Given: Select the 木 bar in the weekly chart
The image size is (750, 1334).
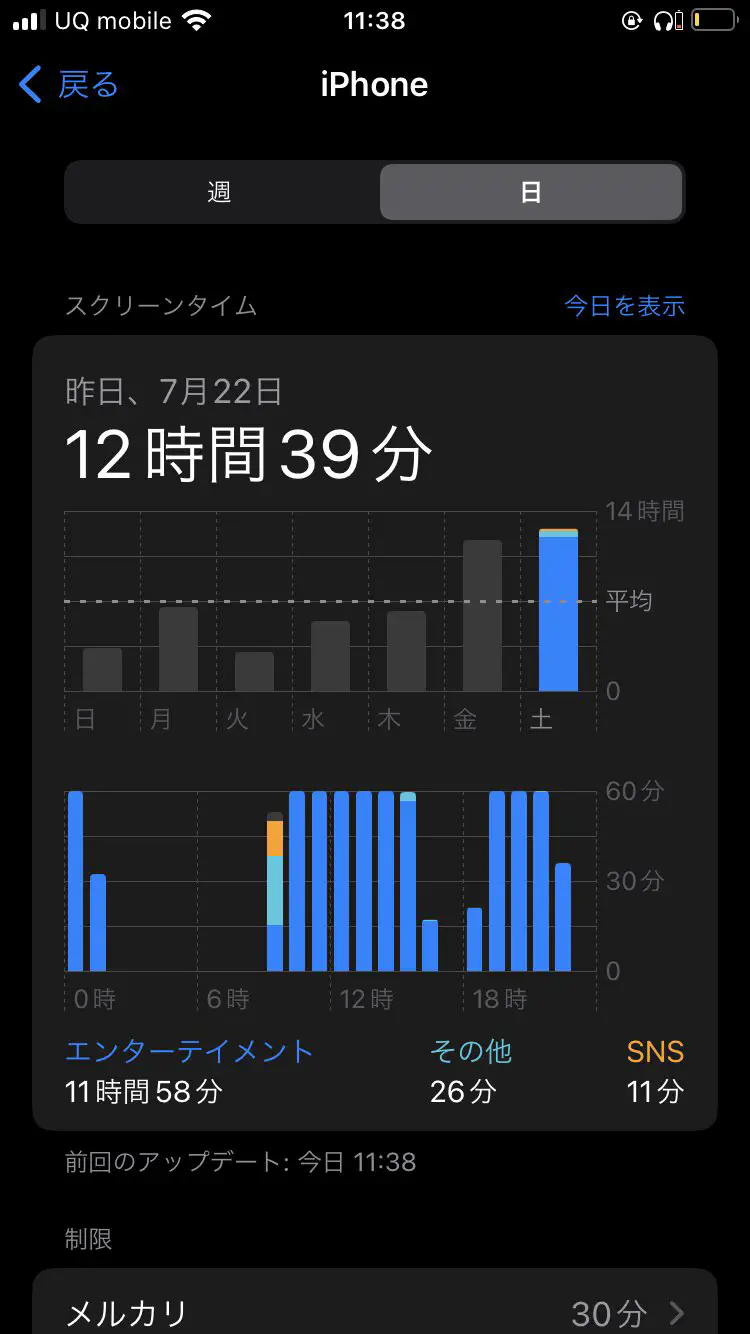Looking at the screenshot, I should pyautogui.click(x=406, y=651).
